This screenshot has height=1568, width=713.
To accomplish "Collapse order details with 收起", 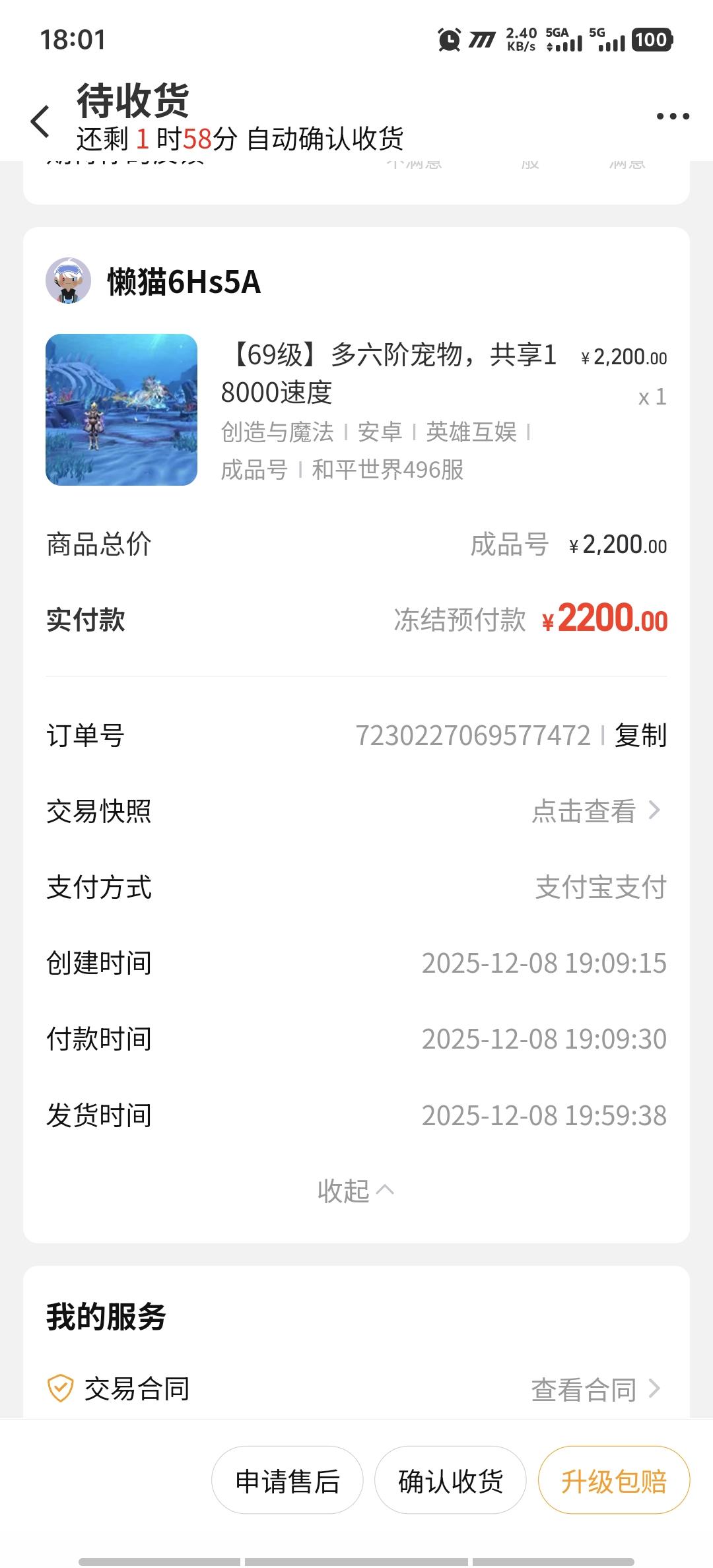I will pyautogui.click(x=355, y=1191).
